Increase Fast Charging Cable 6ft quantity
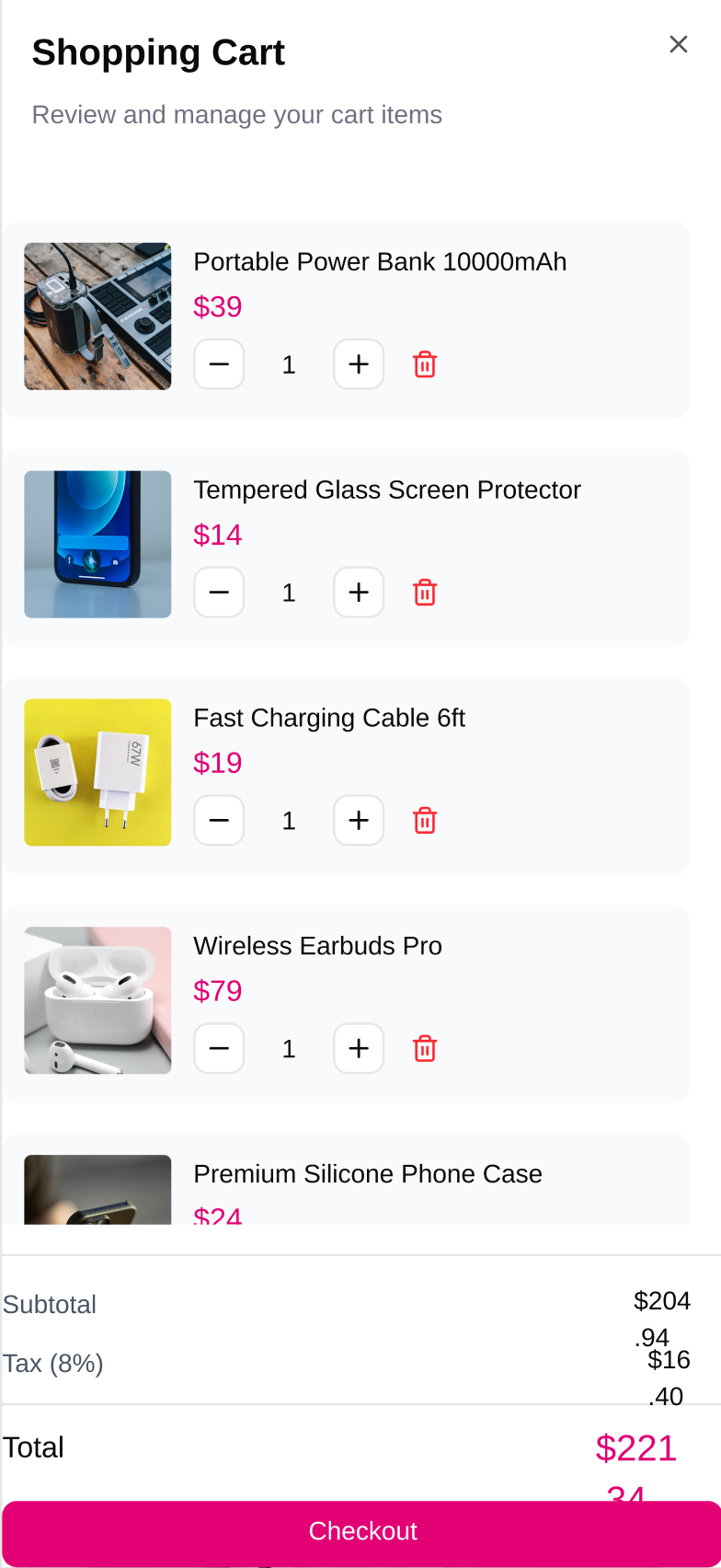Viewport: 721px width, 1568px height. point(358,821)
